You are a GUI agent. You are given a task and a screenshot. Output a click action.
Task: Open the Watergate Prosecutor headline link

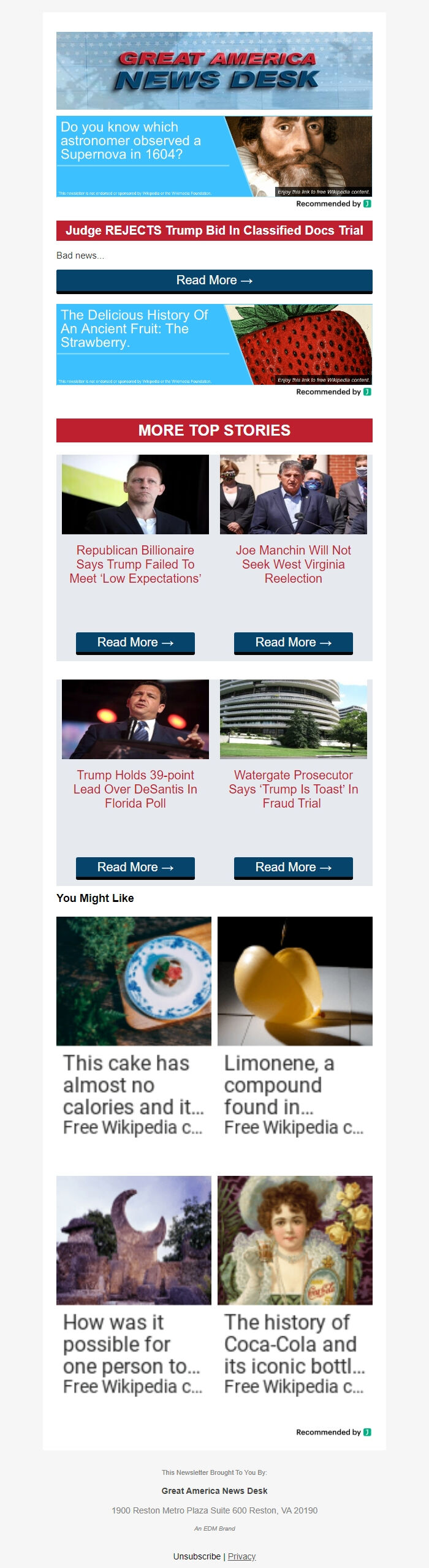pos(293,789)
